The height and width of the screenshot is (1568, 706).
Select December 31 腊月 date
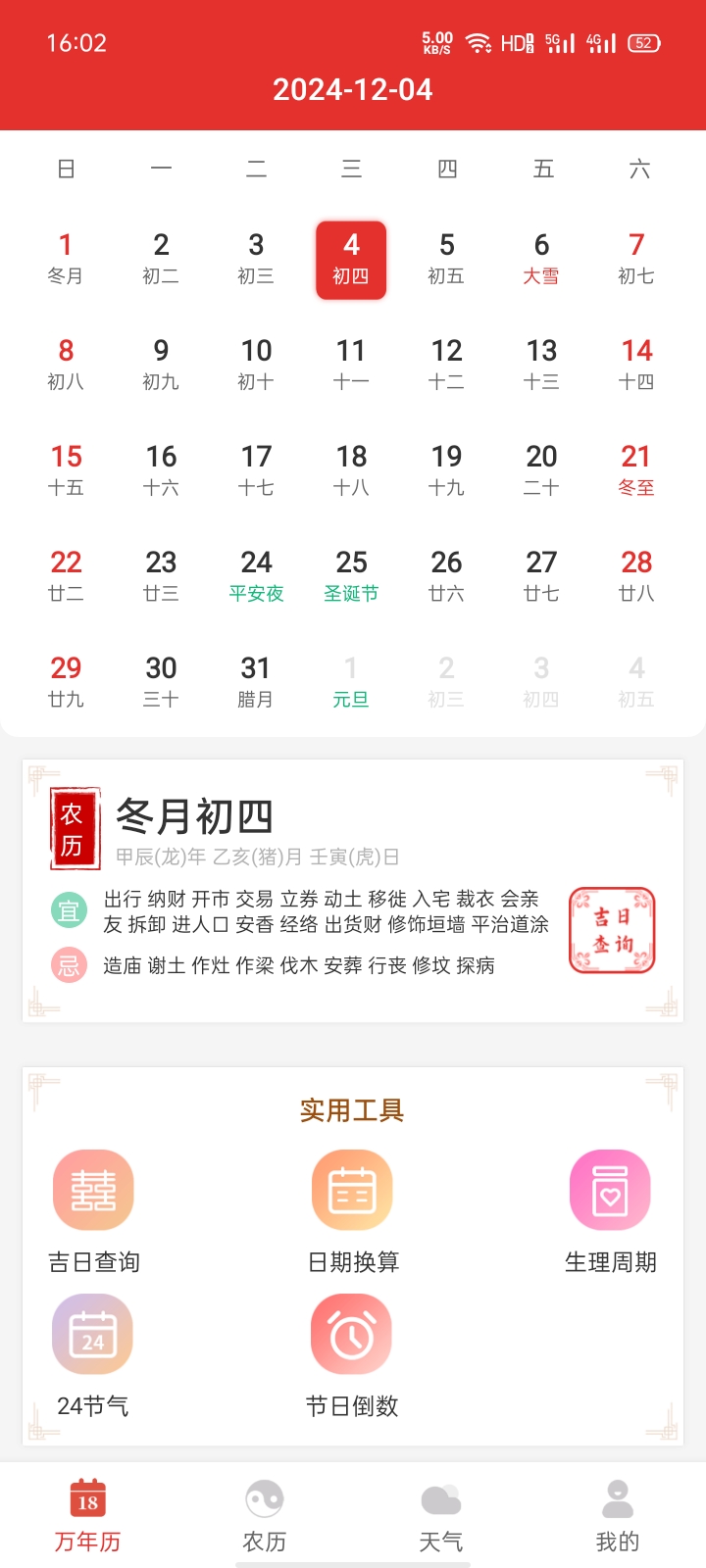(x=256, y=681)
